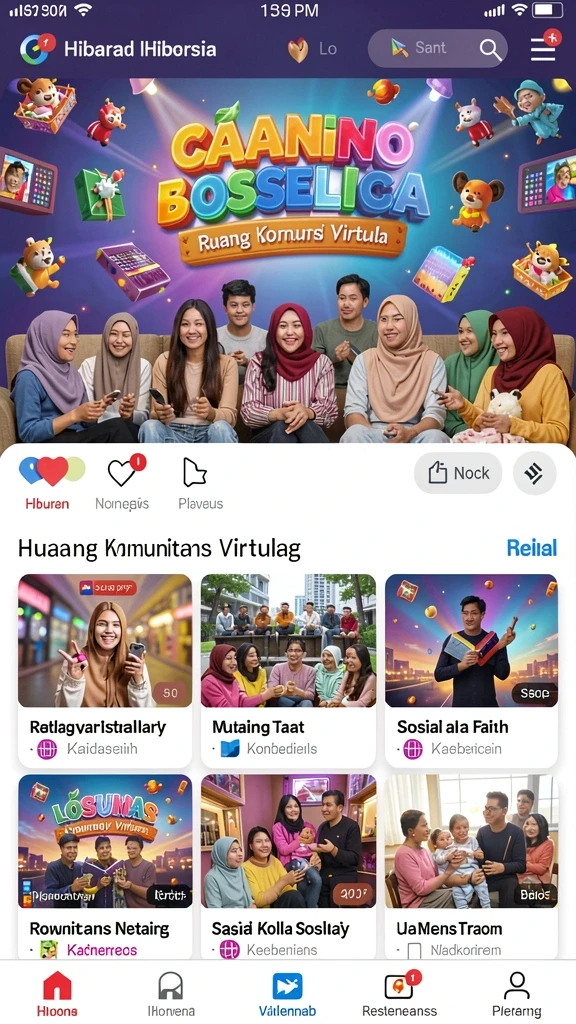Open the Rownitans Netairg card

(105, 867)
